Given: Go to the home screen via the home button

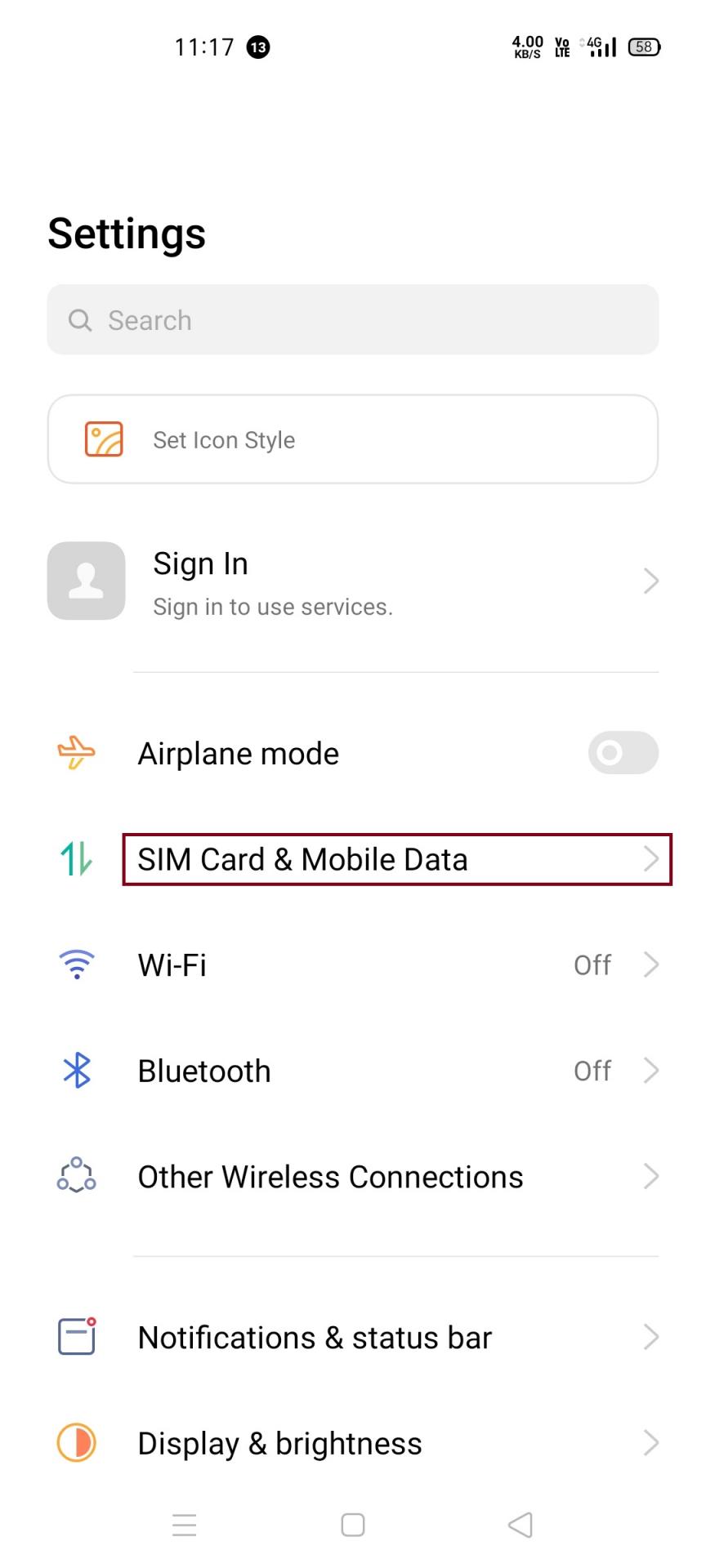Looking at the screenshot, I should point(353,1525).
